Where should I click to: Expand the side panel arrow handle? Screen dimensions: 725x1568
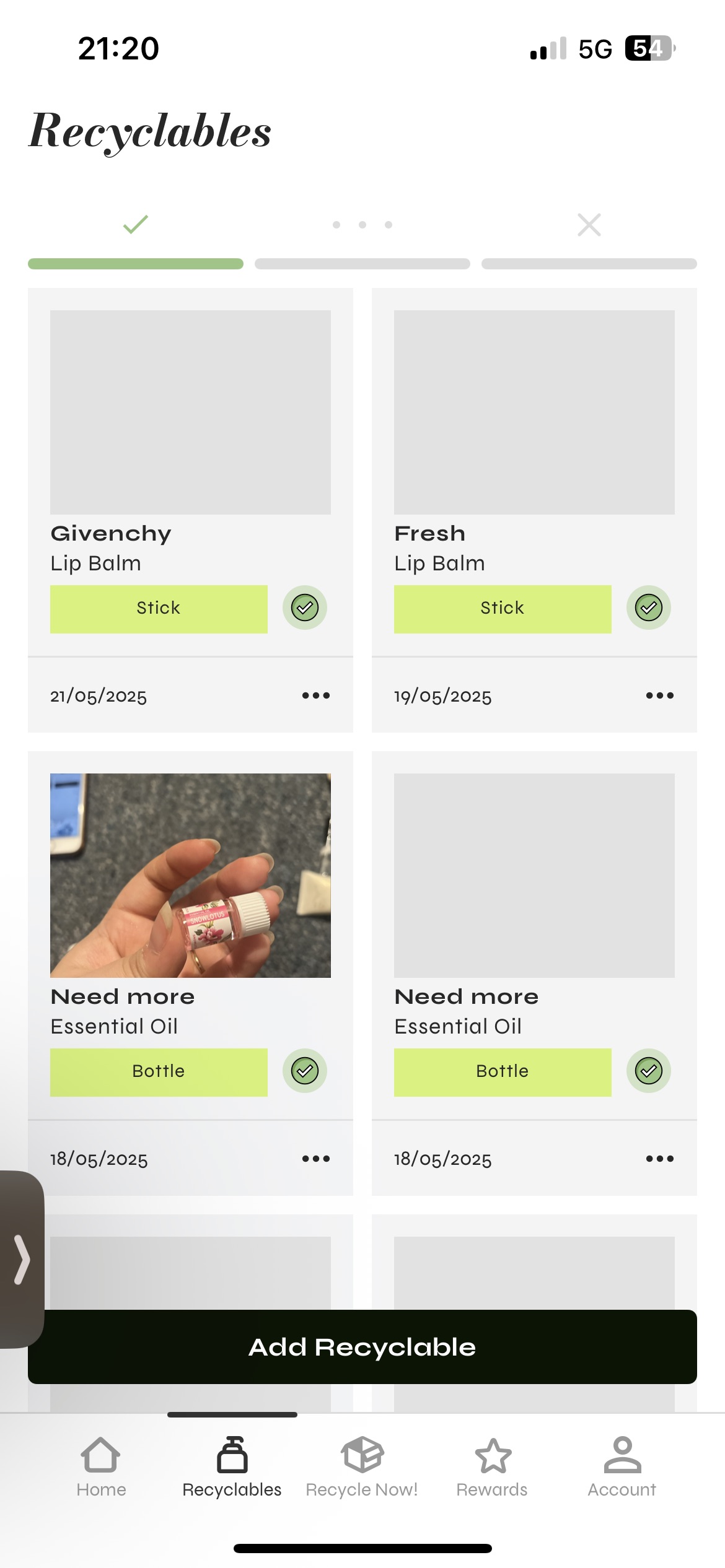click(22, 1260)
